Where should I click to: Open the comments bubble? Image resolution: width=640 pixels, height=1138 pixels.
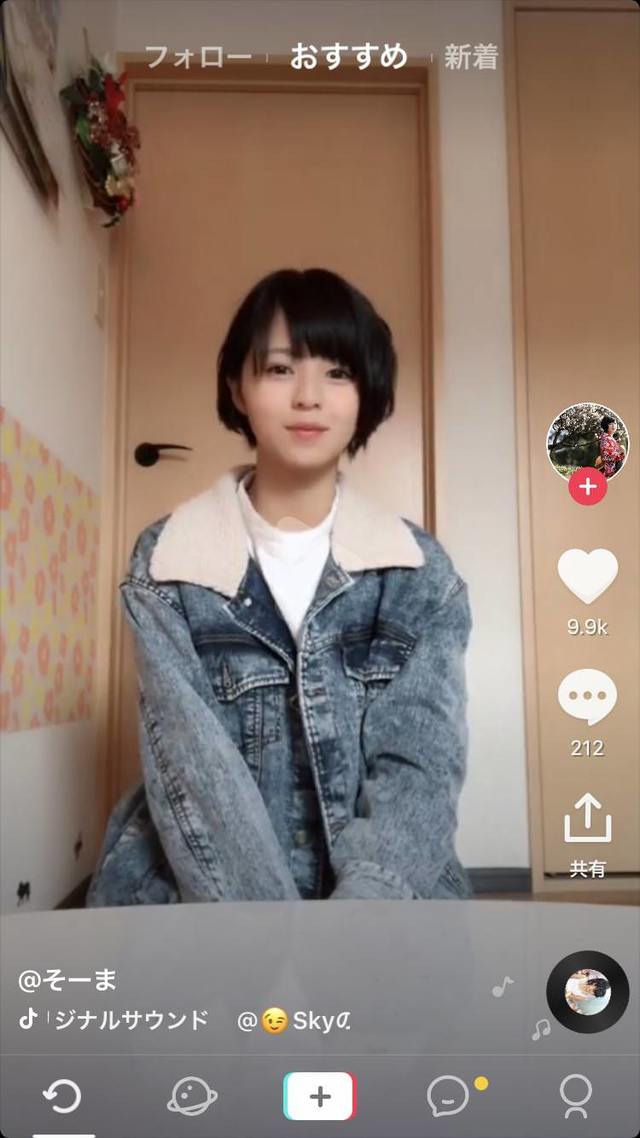[x=588, y=697]
